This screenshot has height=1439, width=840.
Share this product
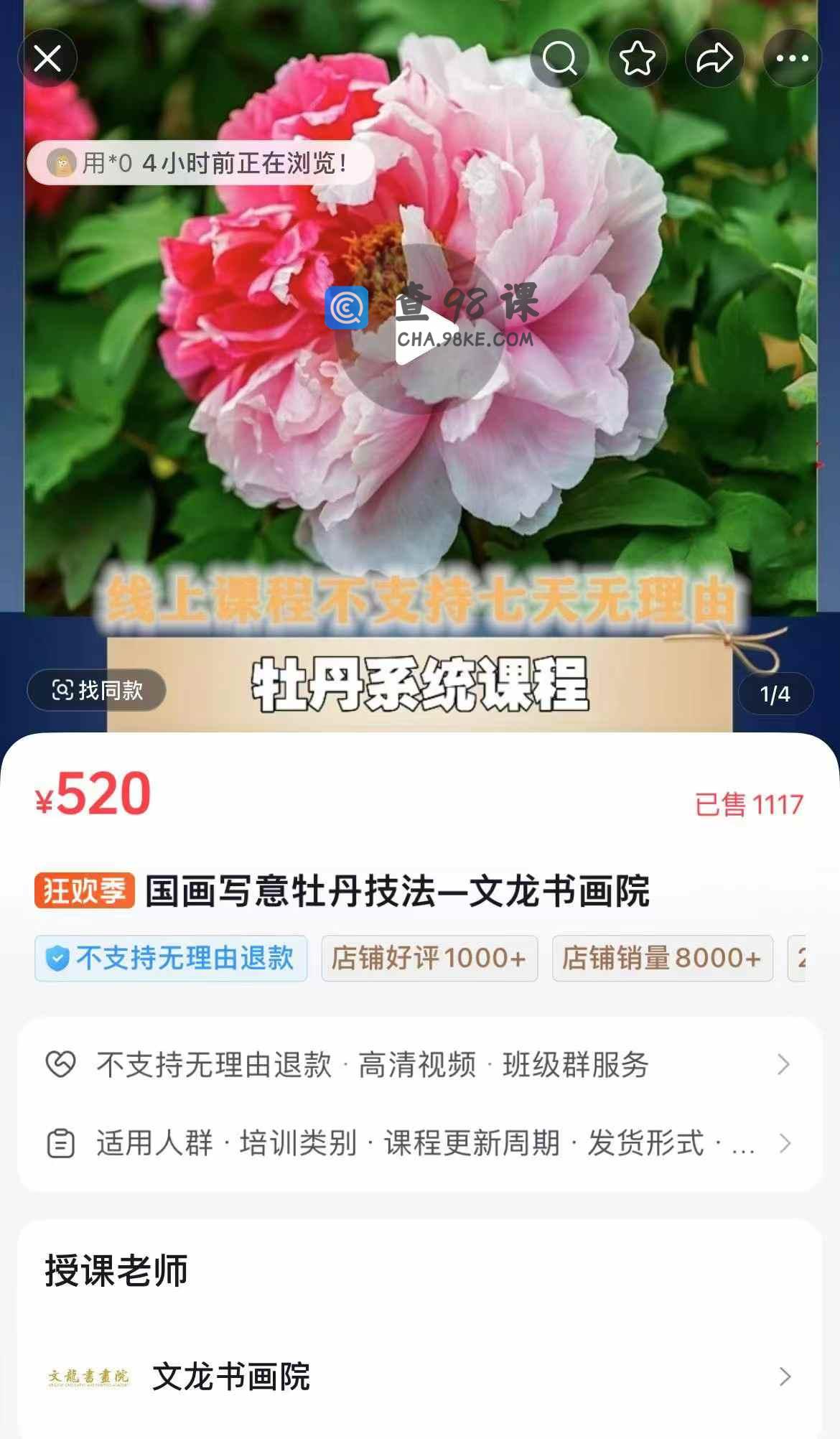(x=714, y=58)
